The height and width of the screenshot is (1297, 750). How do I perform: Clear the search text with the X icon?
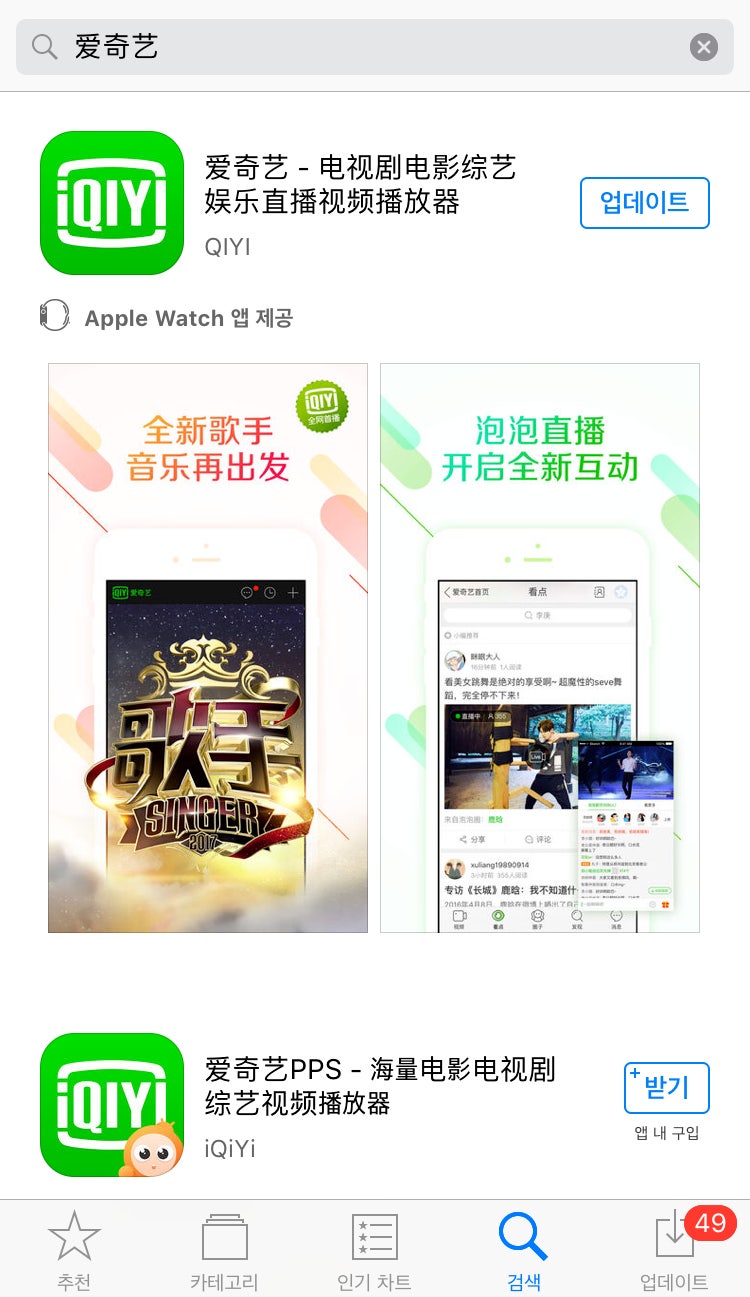tap(704, 47)
